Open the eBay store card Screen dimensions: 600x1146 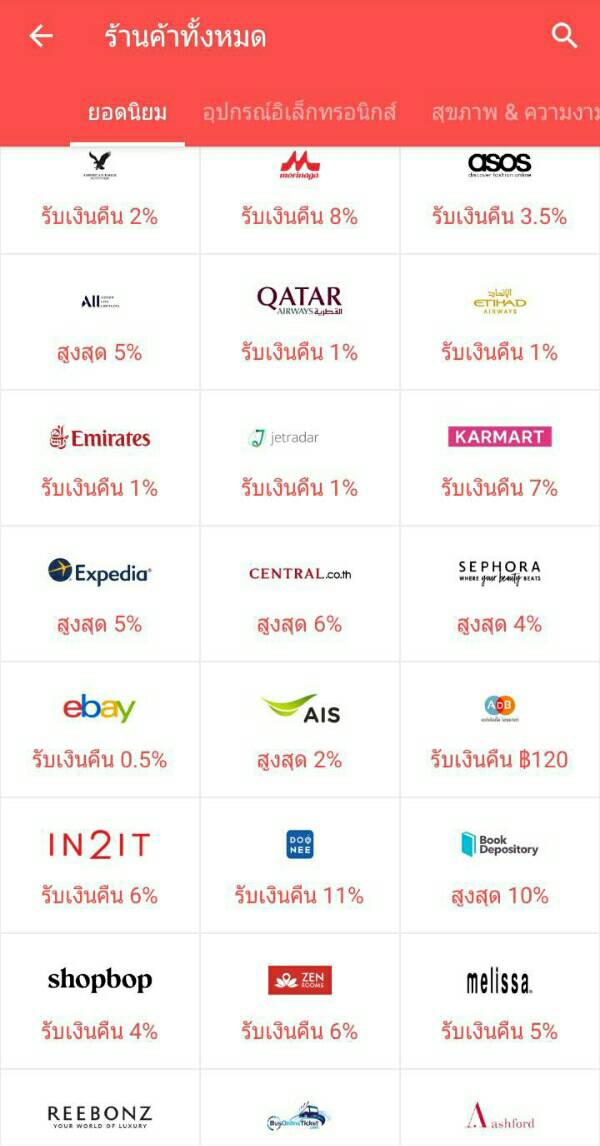[x=99, y=730]
